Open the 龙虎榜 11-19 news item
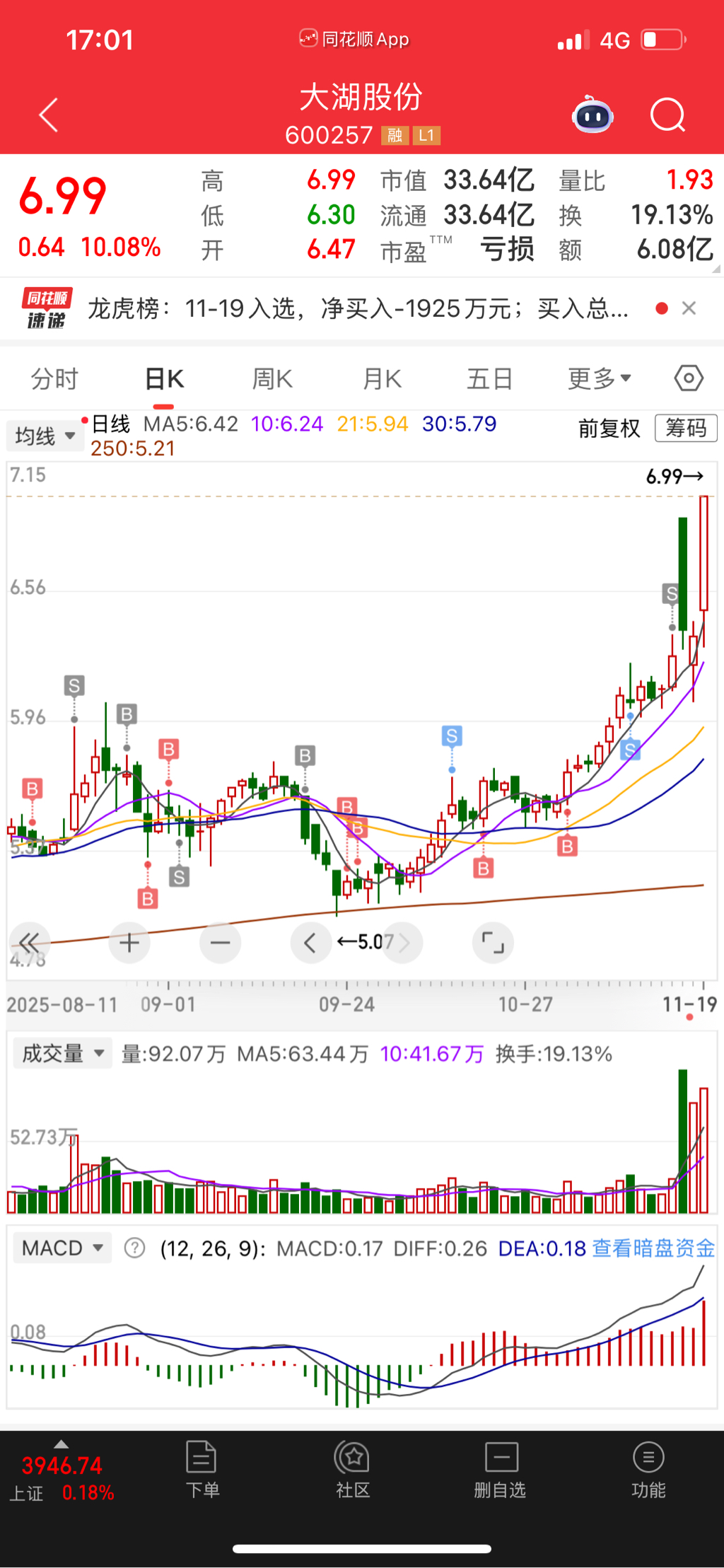Screen dimensions: 724x1568 pos(357,308)
